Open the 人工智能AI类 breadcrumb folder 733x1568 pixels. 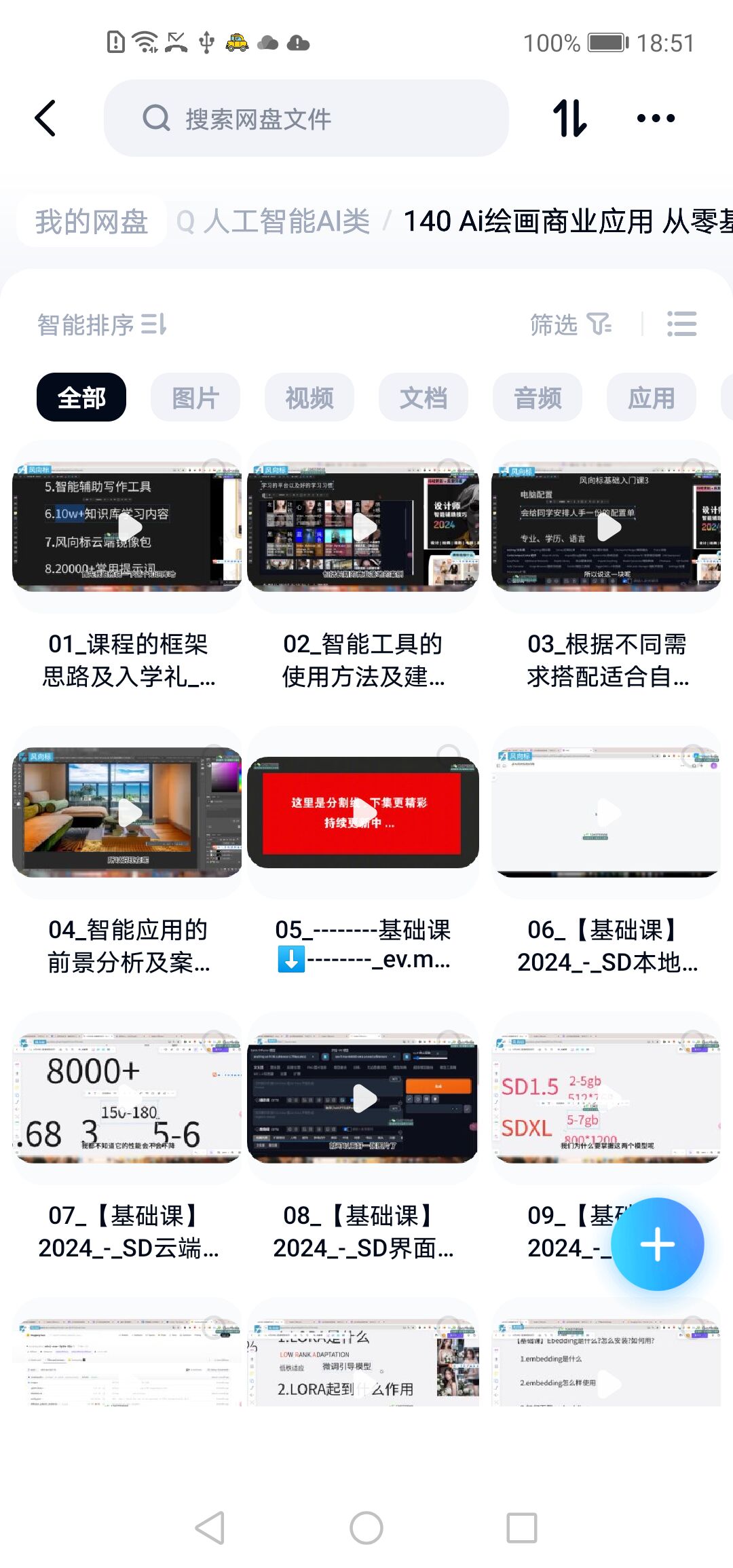(285, 221)
